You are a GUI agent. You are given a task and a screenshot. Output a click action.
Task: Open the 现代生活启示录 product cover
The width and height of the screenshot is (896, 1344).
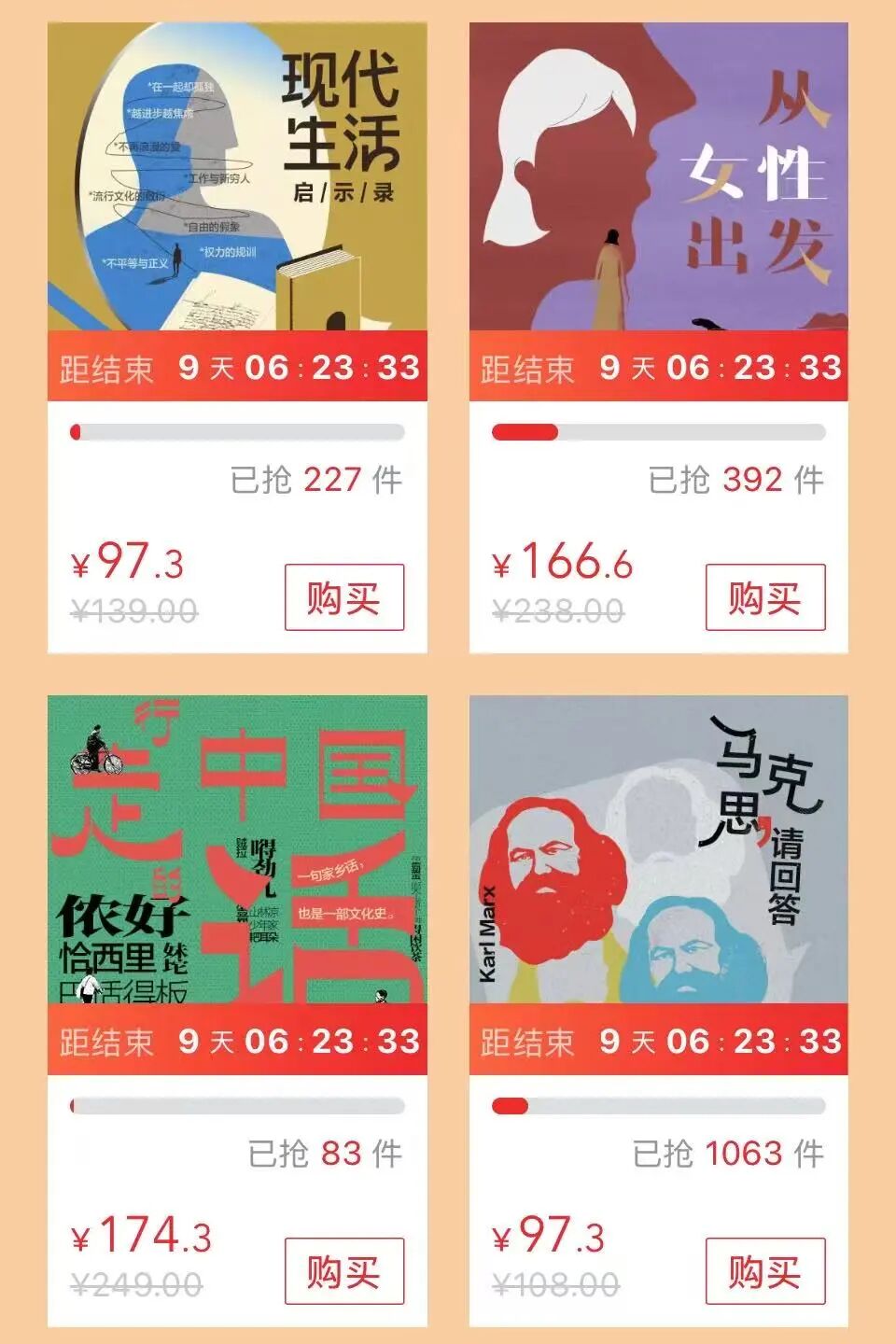[237, 177]
